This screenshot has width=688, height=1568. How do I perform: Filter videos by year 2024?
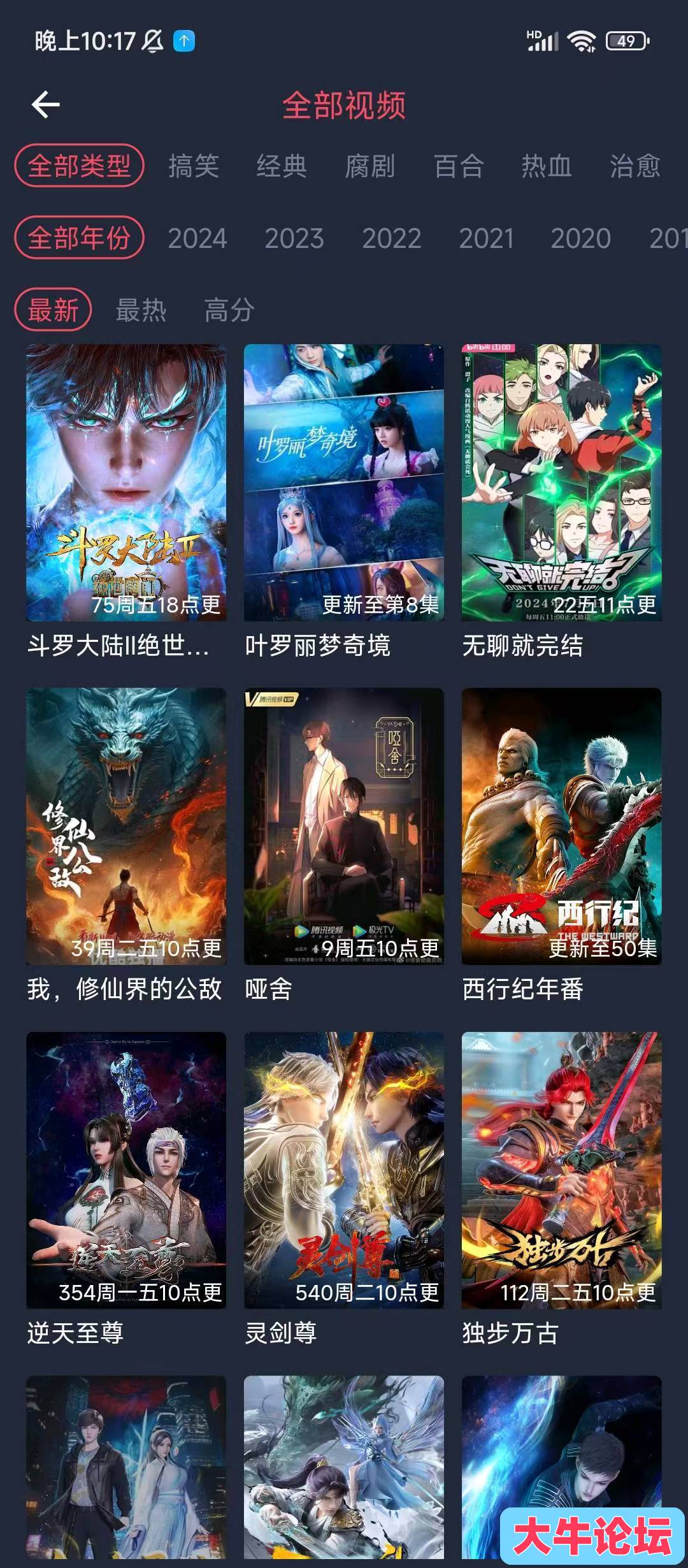point(197,239)
